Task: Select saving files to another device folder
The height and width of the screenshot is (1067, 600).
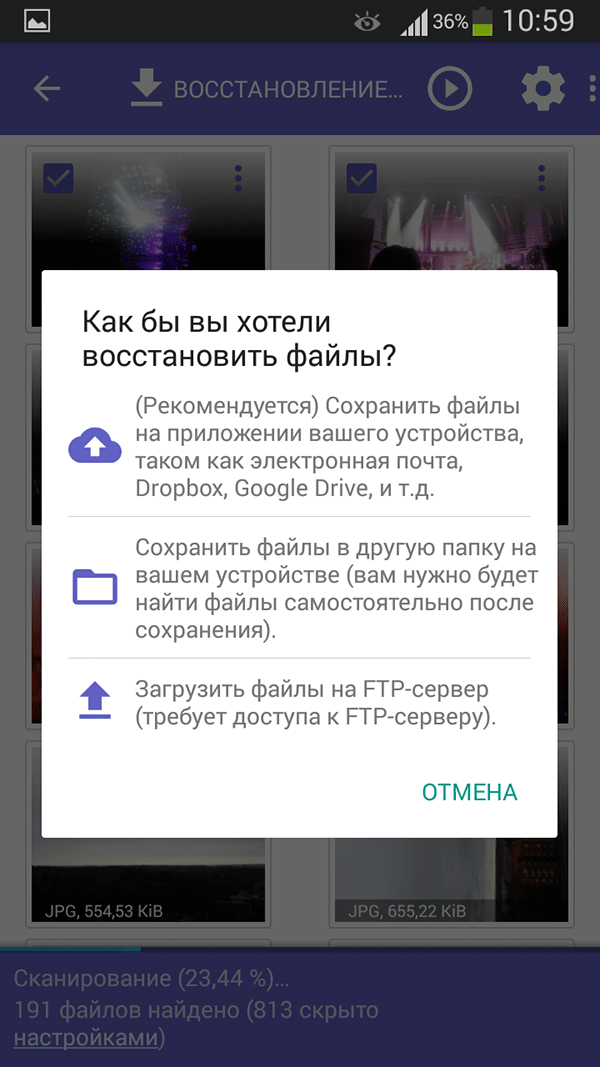Action: click(299, 589)
